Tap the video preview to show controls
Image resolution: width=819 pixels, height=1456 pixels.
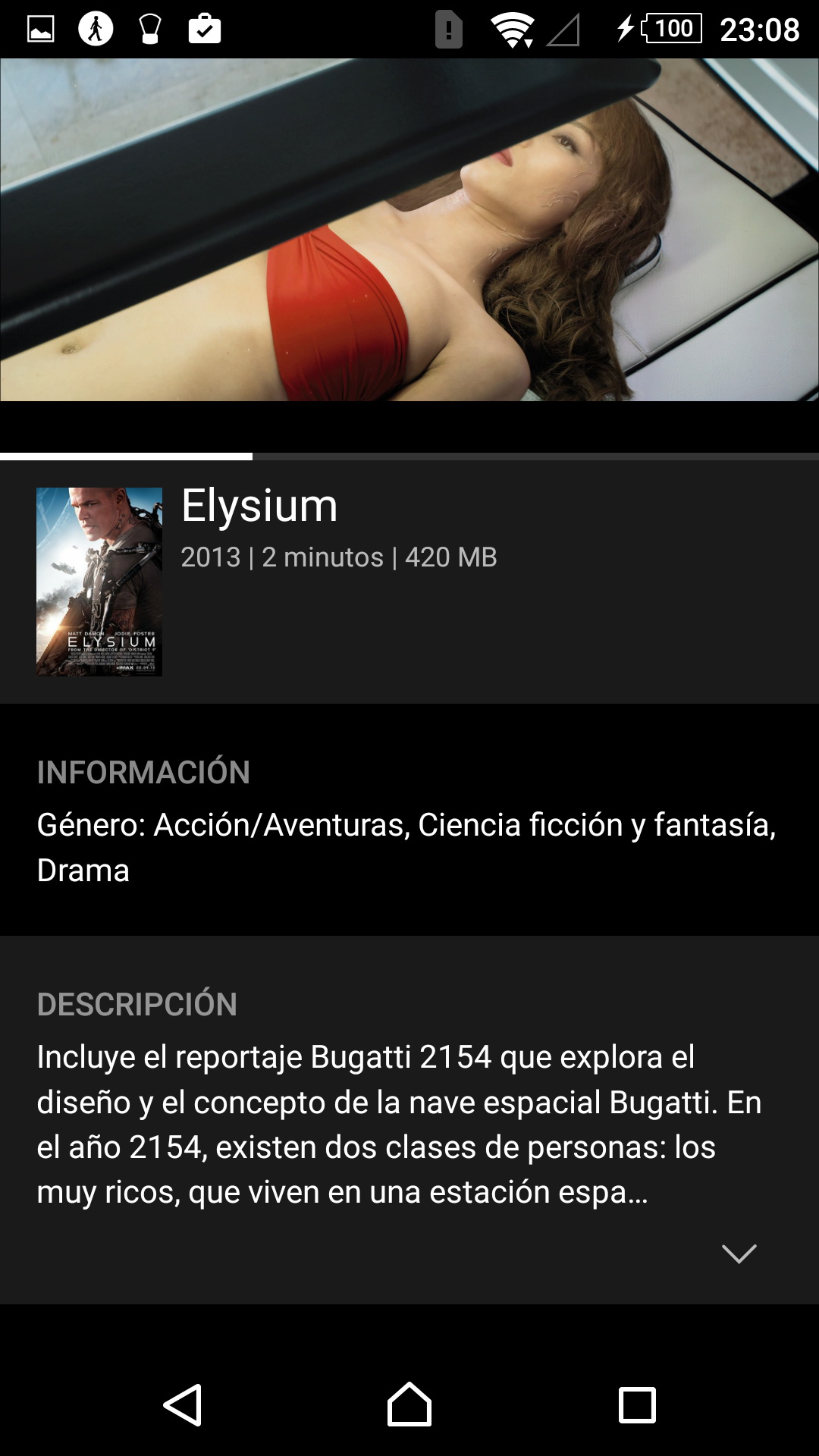point(409,230)
